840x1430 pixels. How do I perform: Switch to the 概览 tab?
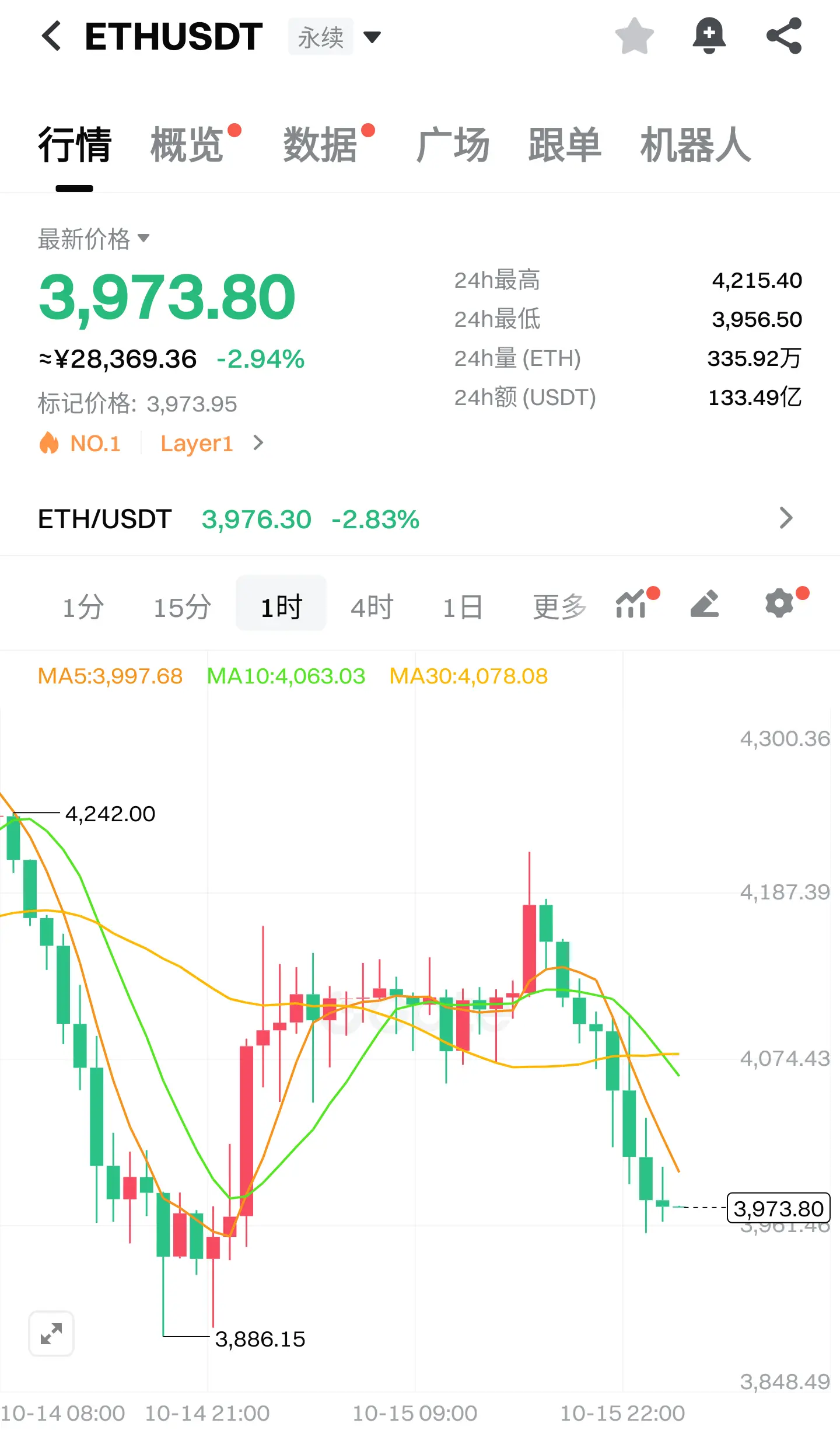[187, 145]
